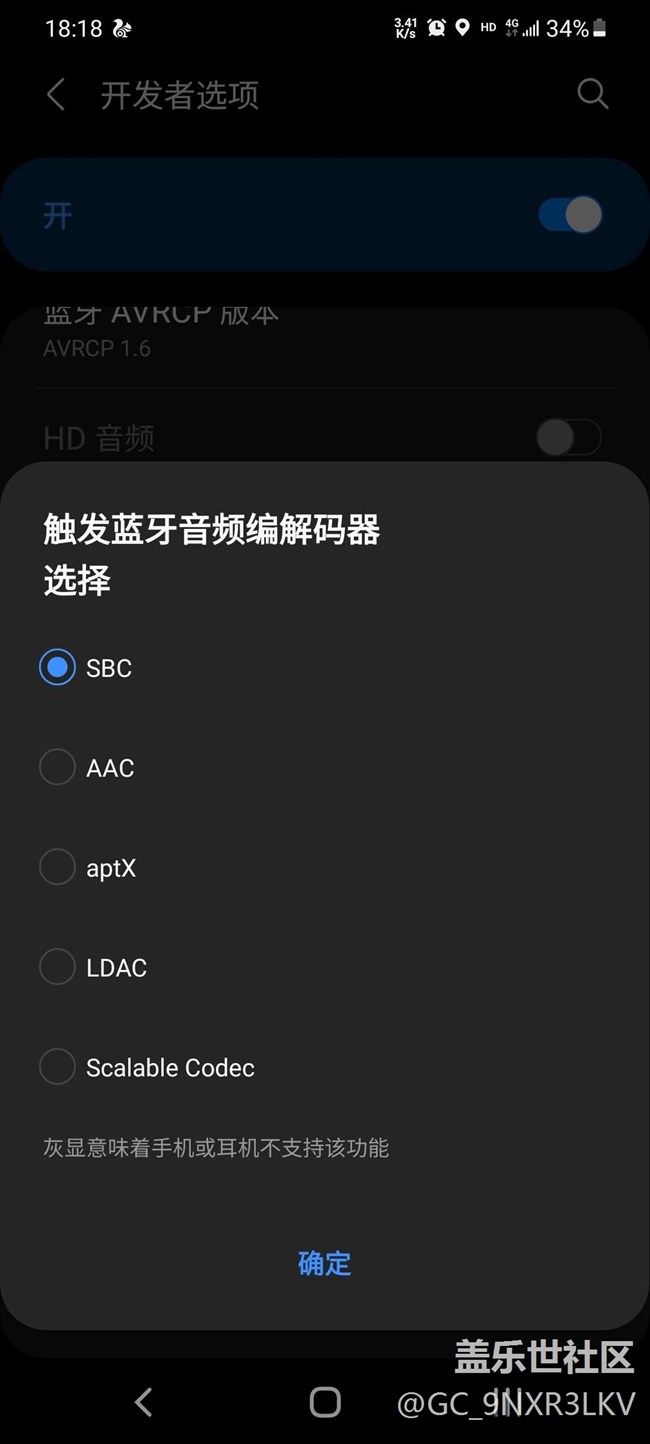Choose Scalable Codec radio button
Viewport: 650px width, 1444px height.
58,1067
